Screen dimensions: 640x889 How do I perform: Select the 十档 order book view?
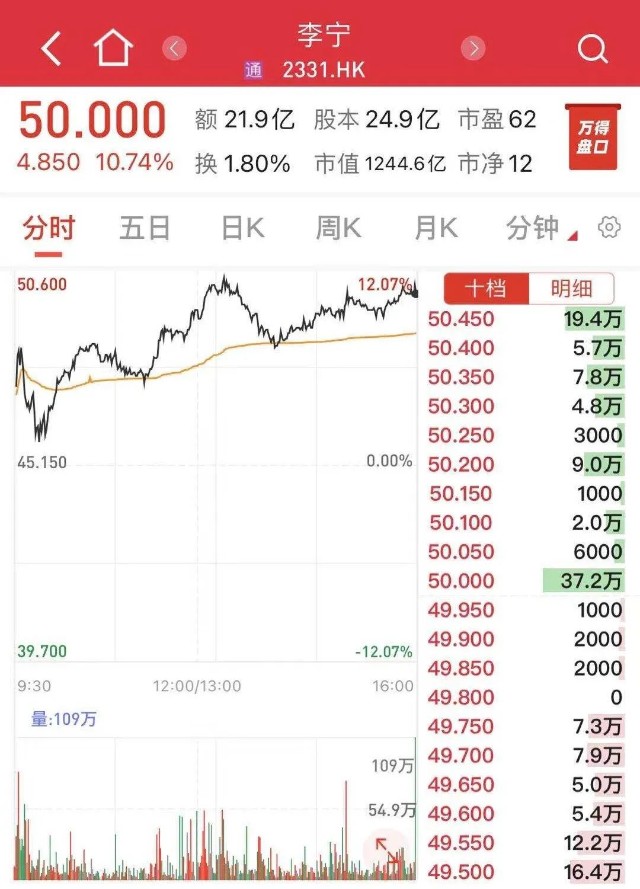pos(484,289)
